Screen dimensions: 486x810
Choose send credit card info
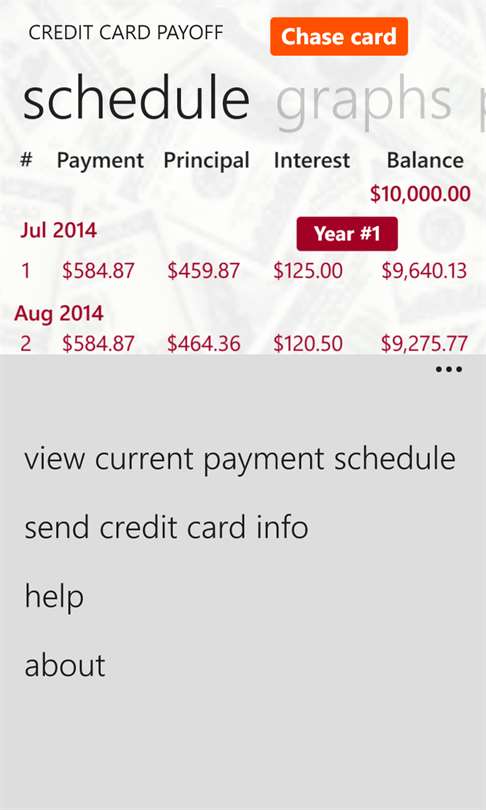point(166,527)
